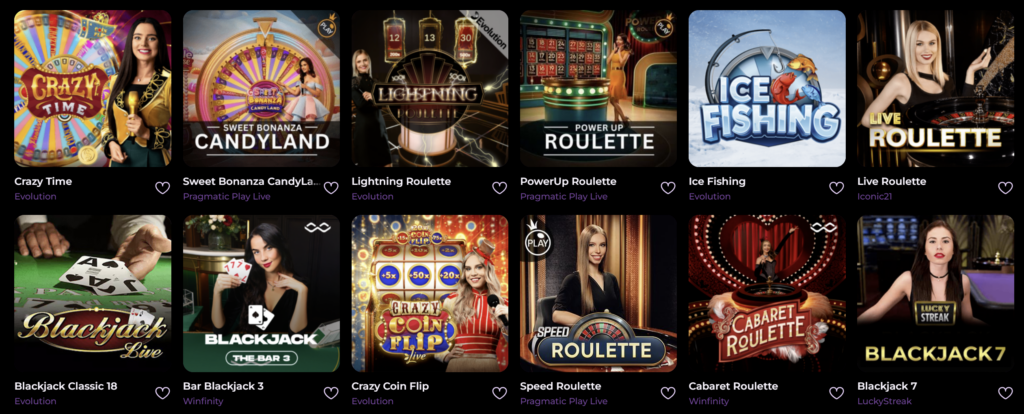Favorite PowerUp Roulette
The width and height of the screenshot is (1024, 414).
click(668, 188)
